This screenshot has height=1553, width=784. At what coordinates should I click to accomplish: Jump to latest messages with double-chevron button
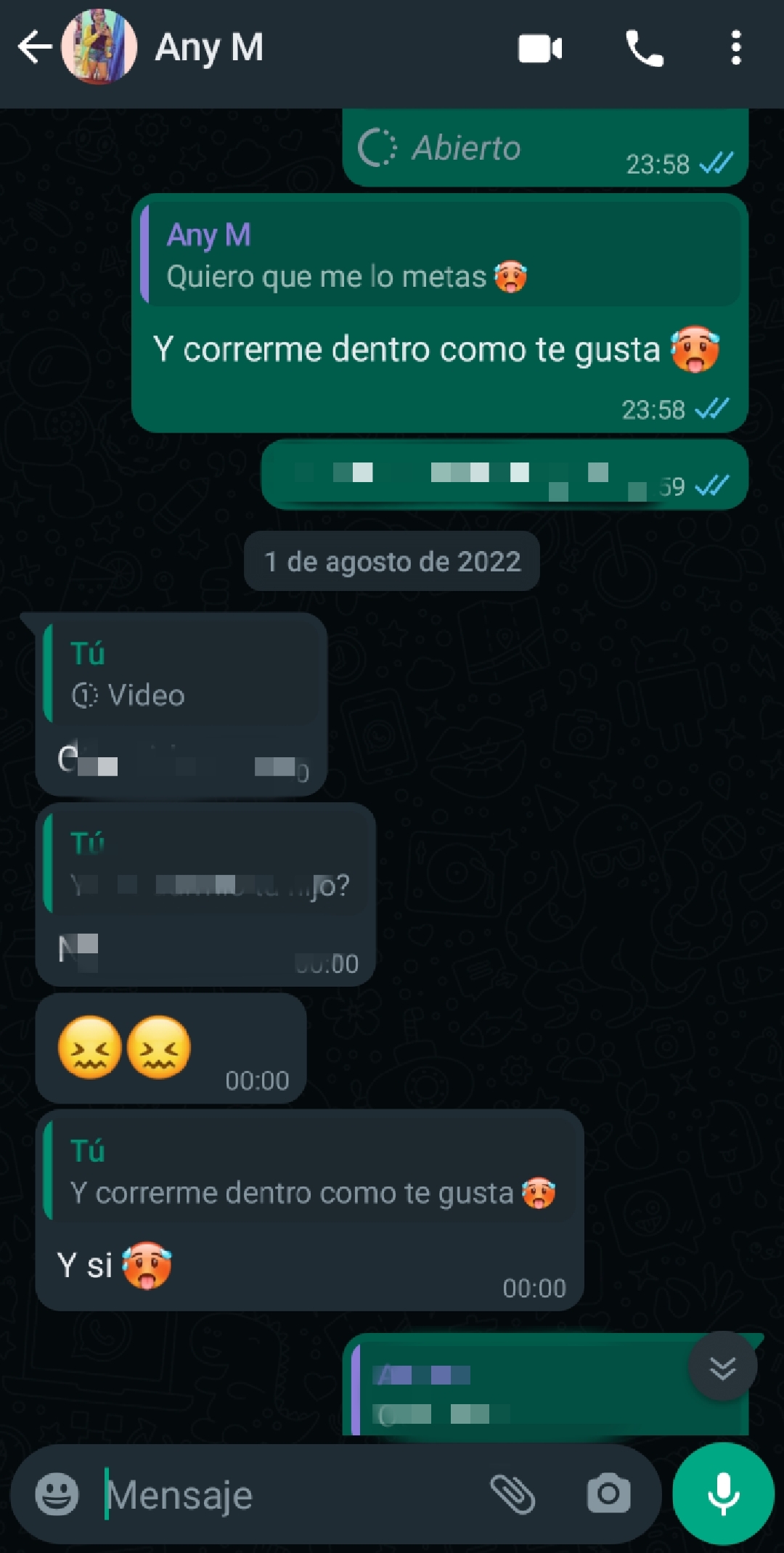click(x=722, y=1366)
